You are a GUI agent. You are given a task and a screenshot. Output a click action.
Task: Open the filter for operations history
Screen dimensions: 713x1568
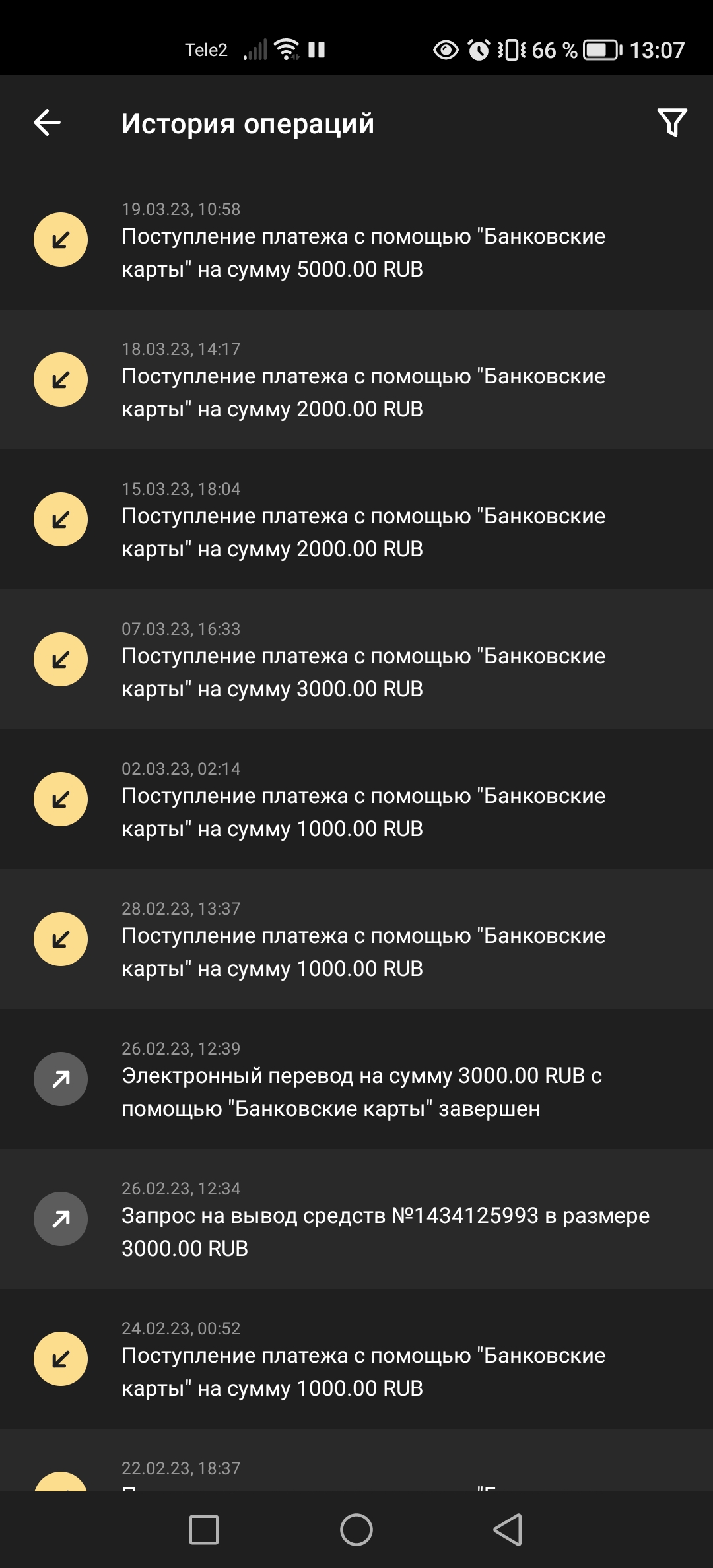click(672, 123)
